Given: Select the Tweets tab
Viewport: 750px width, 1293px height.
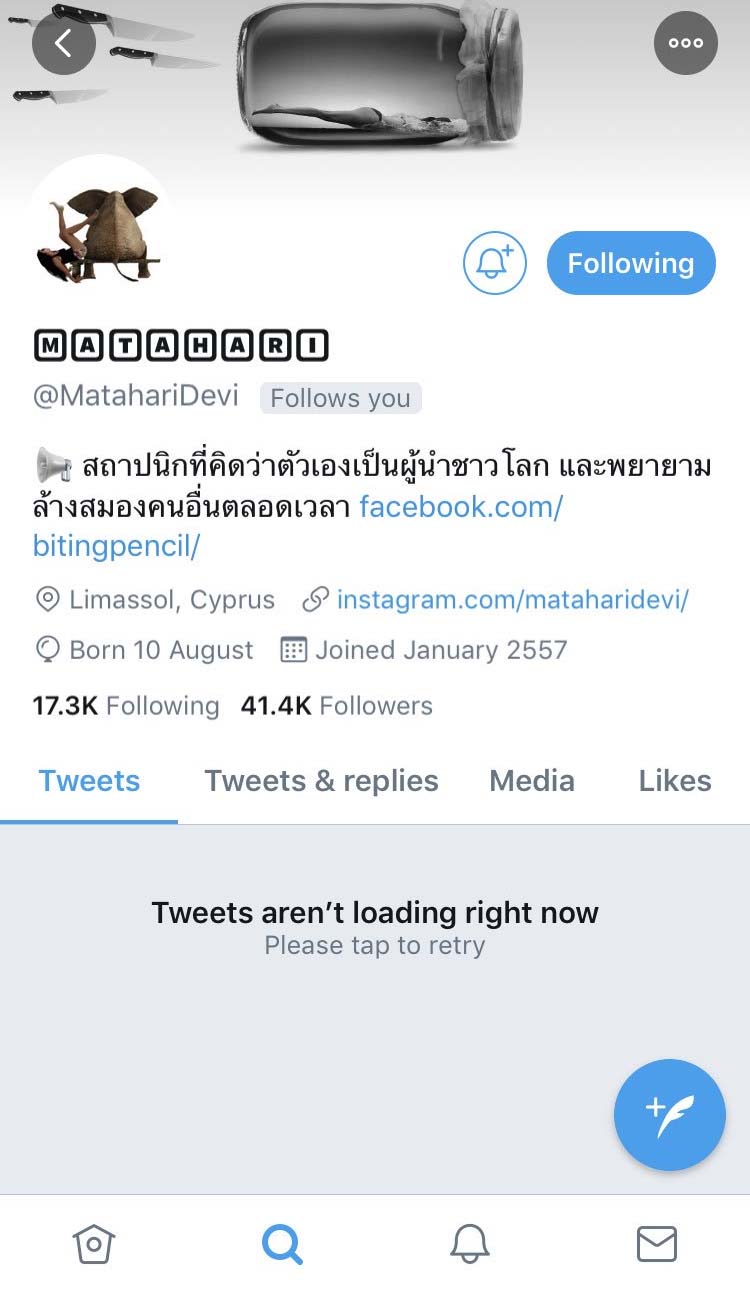Looking at the screenshot, I should (x=89, y=781).
